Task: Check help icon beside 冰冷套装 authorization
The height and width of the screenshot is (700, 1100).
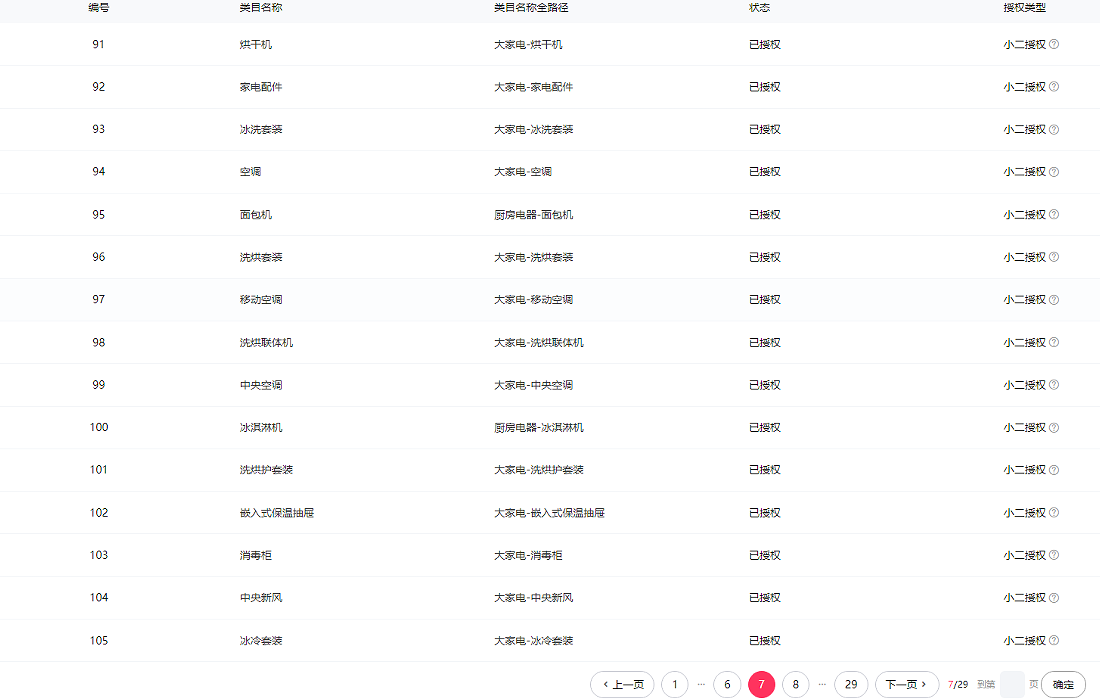Action: 1054,641
